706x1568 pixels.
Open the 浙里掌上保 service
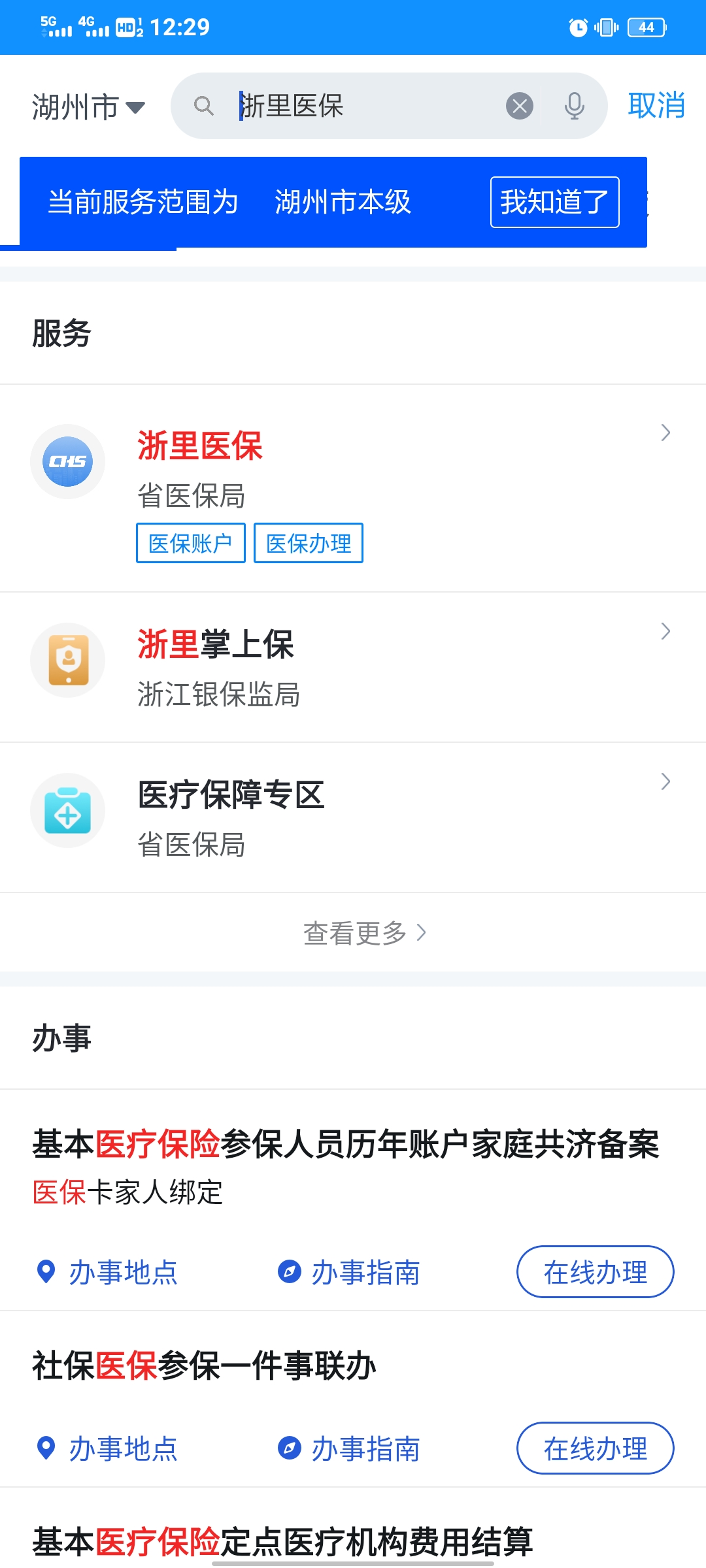(x=353, y=667)
